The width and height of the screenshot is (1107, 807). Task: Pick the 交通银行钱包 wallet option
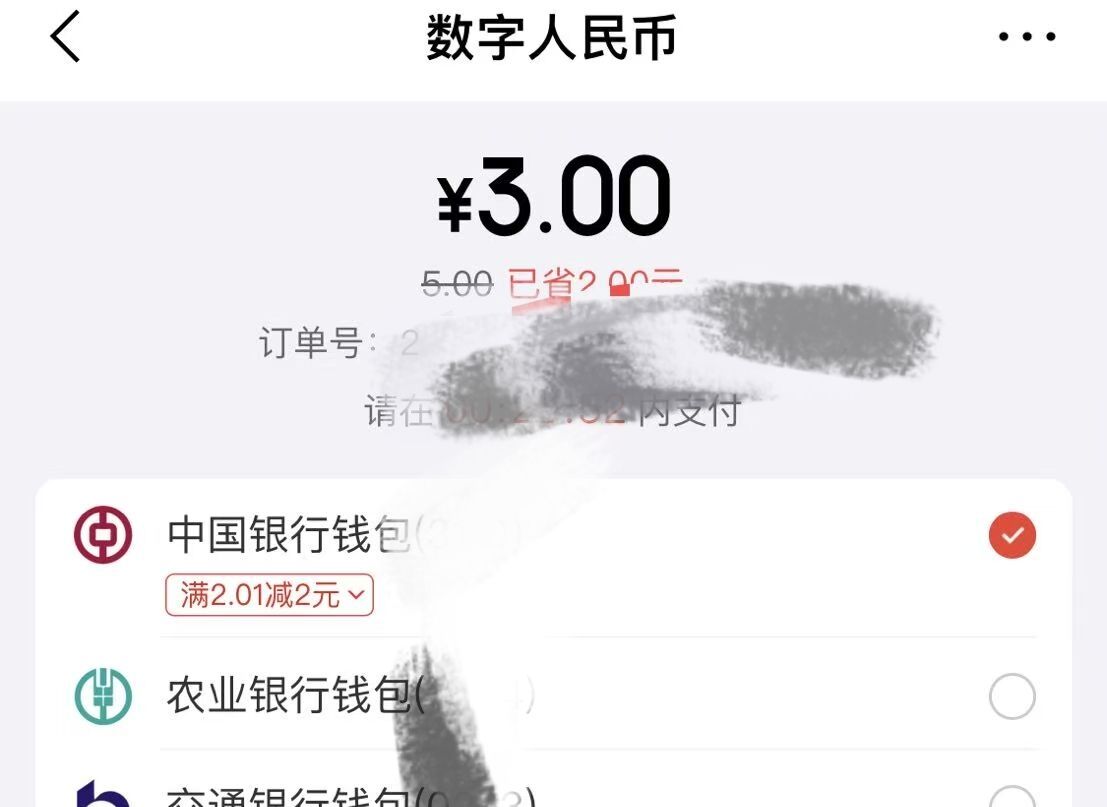click(1012, 800)
